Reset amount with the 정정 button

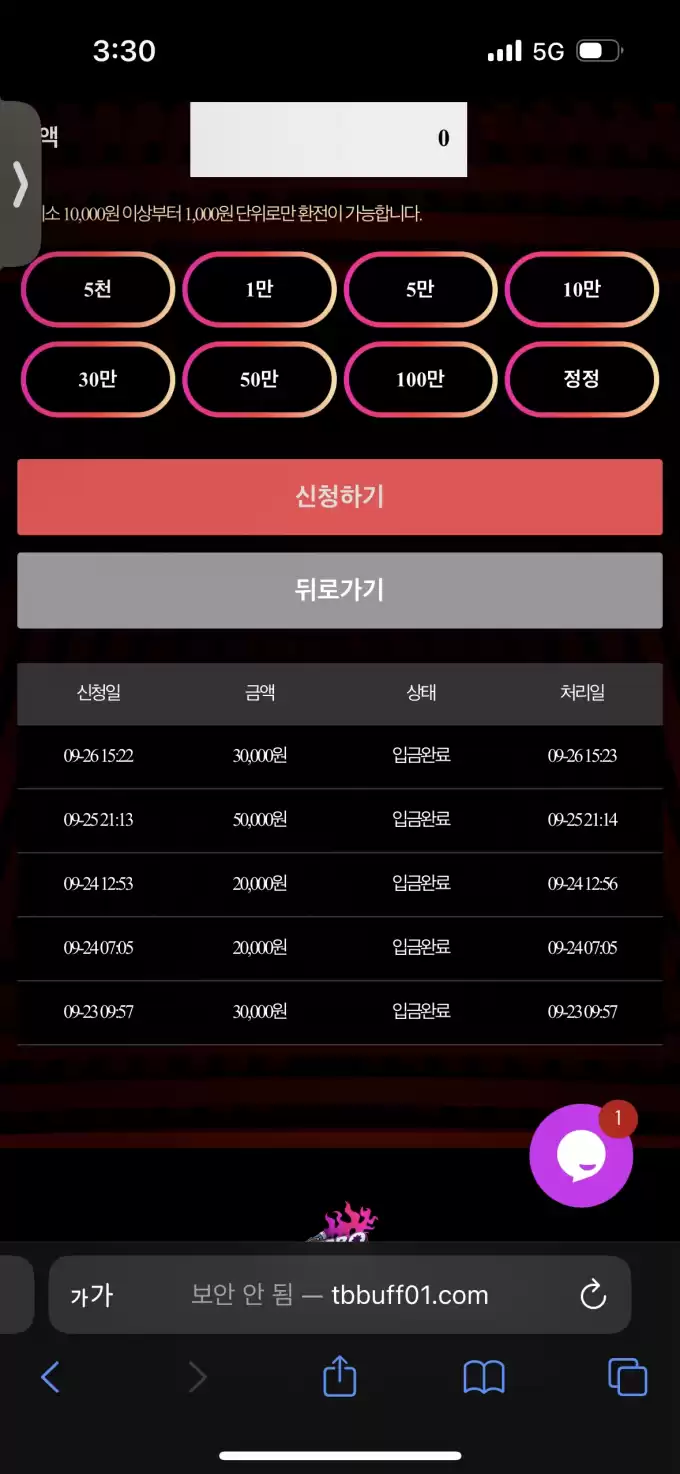(x=581, y=379)
